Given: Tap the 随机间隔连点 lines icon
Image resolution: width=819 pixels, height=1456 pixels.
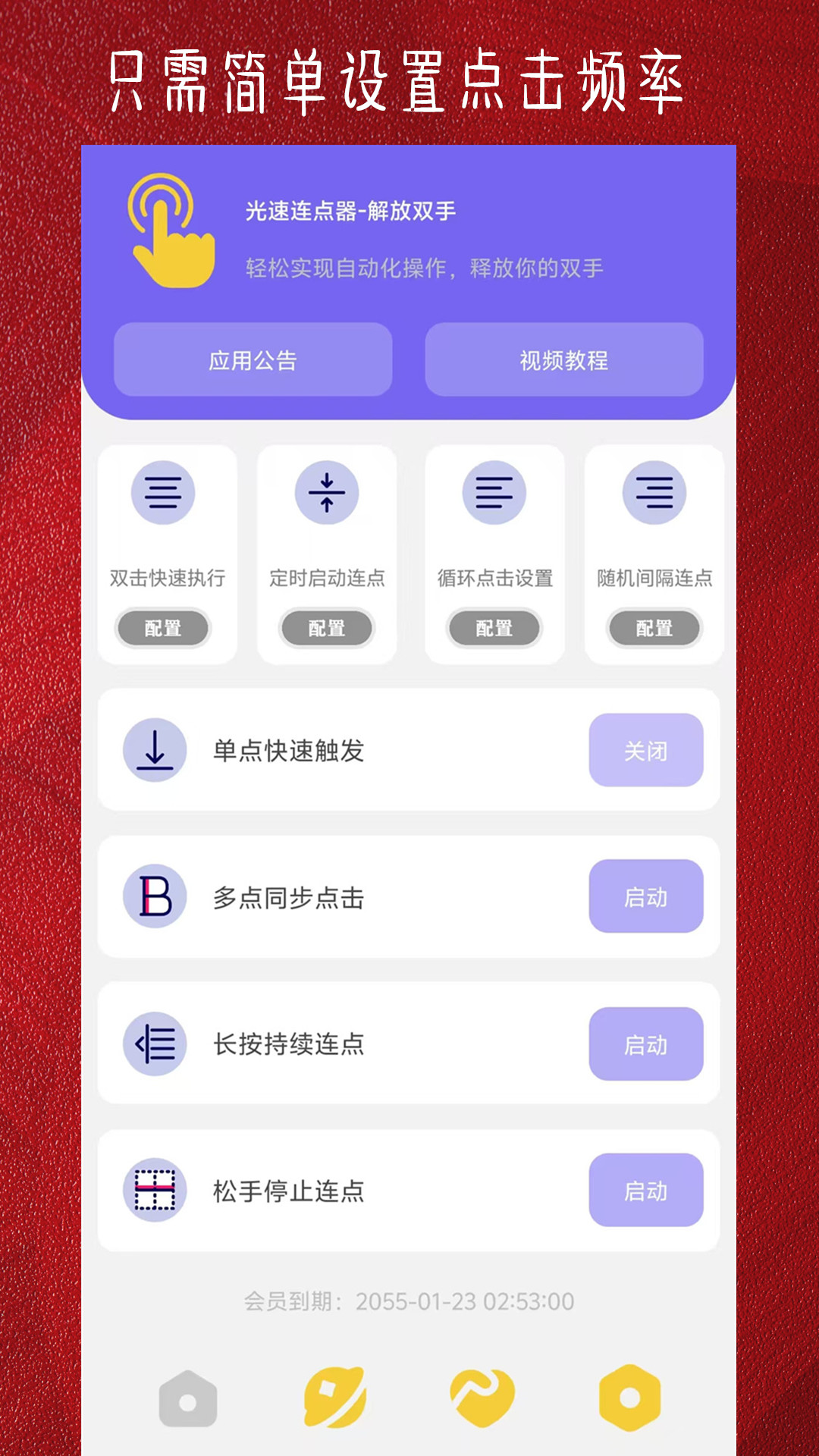Looking at the screenshot, I should 655,493.
